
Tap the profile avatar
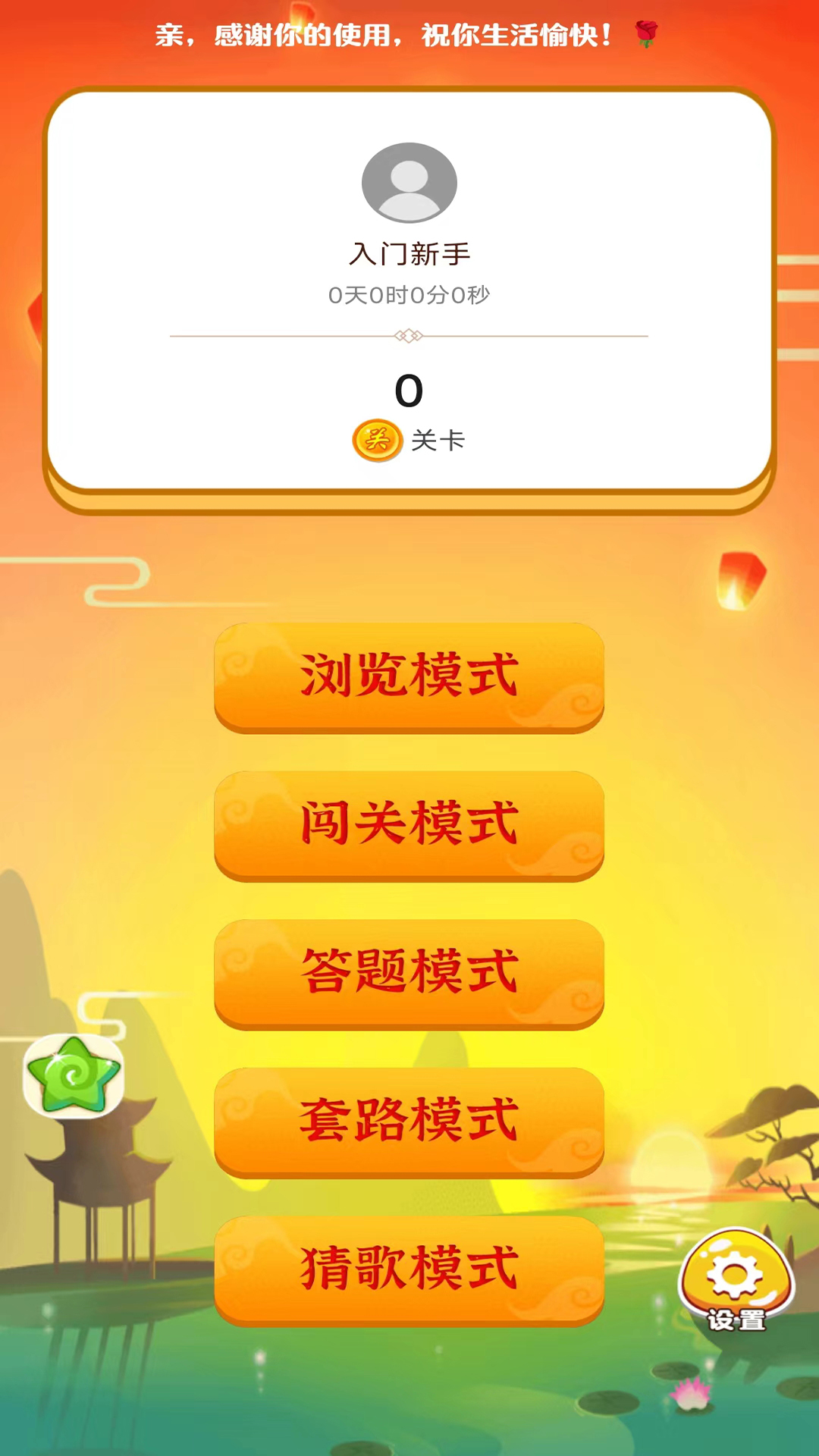[409, 183]
